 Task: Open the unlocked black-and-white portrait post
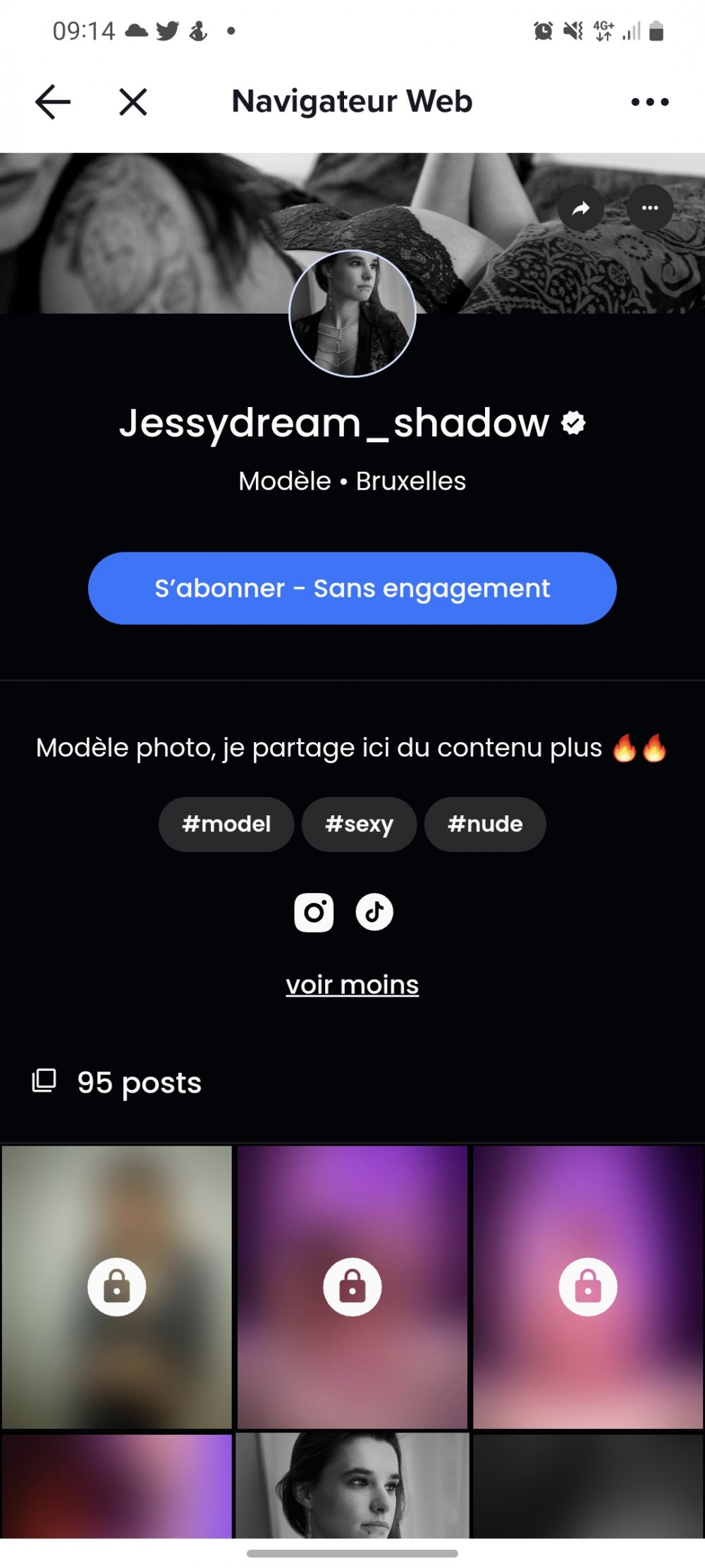[352, 1485]
